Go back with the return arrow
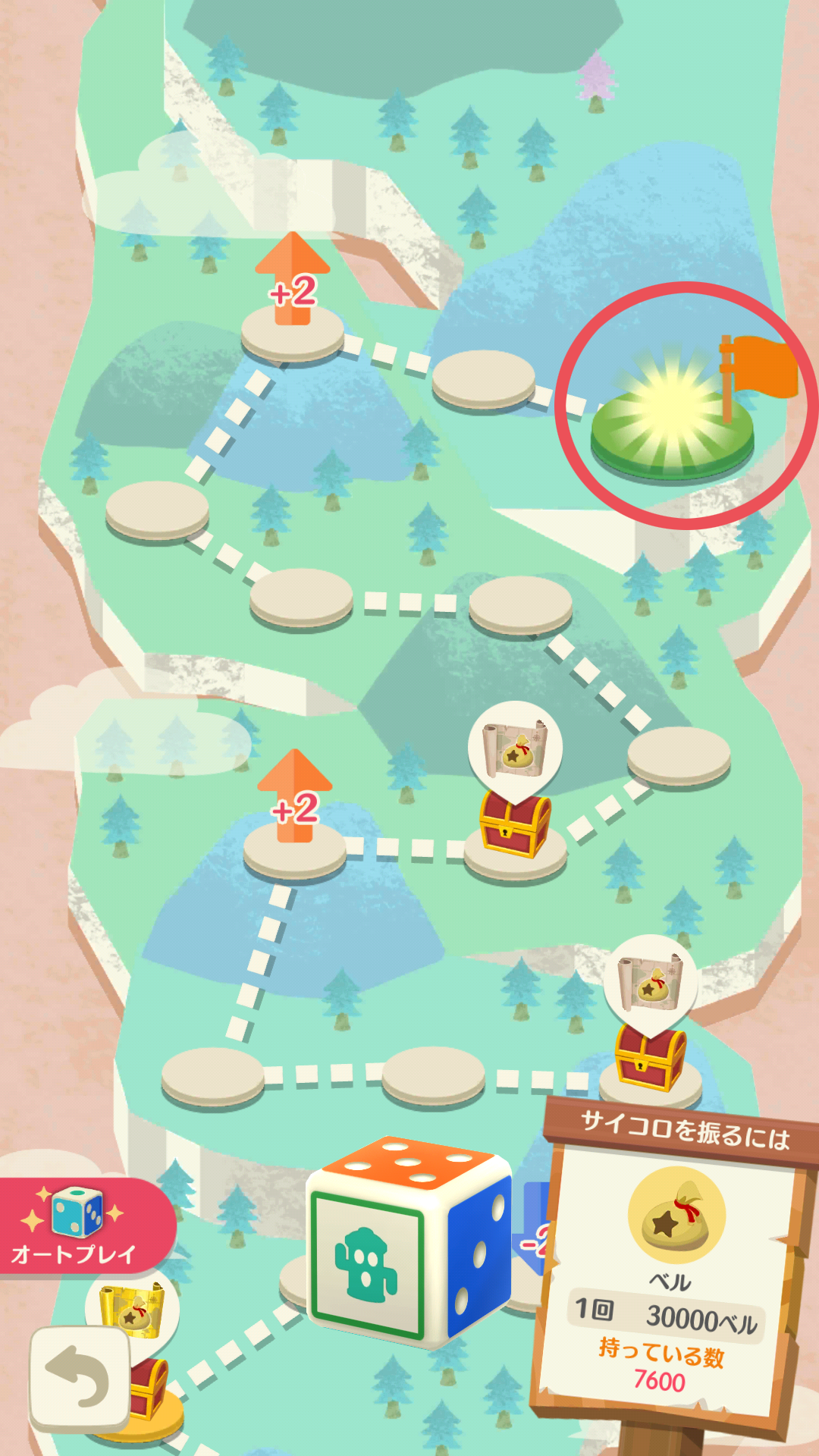819x1456 pixels. click(78, 1378)
